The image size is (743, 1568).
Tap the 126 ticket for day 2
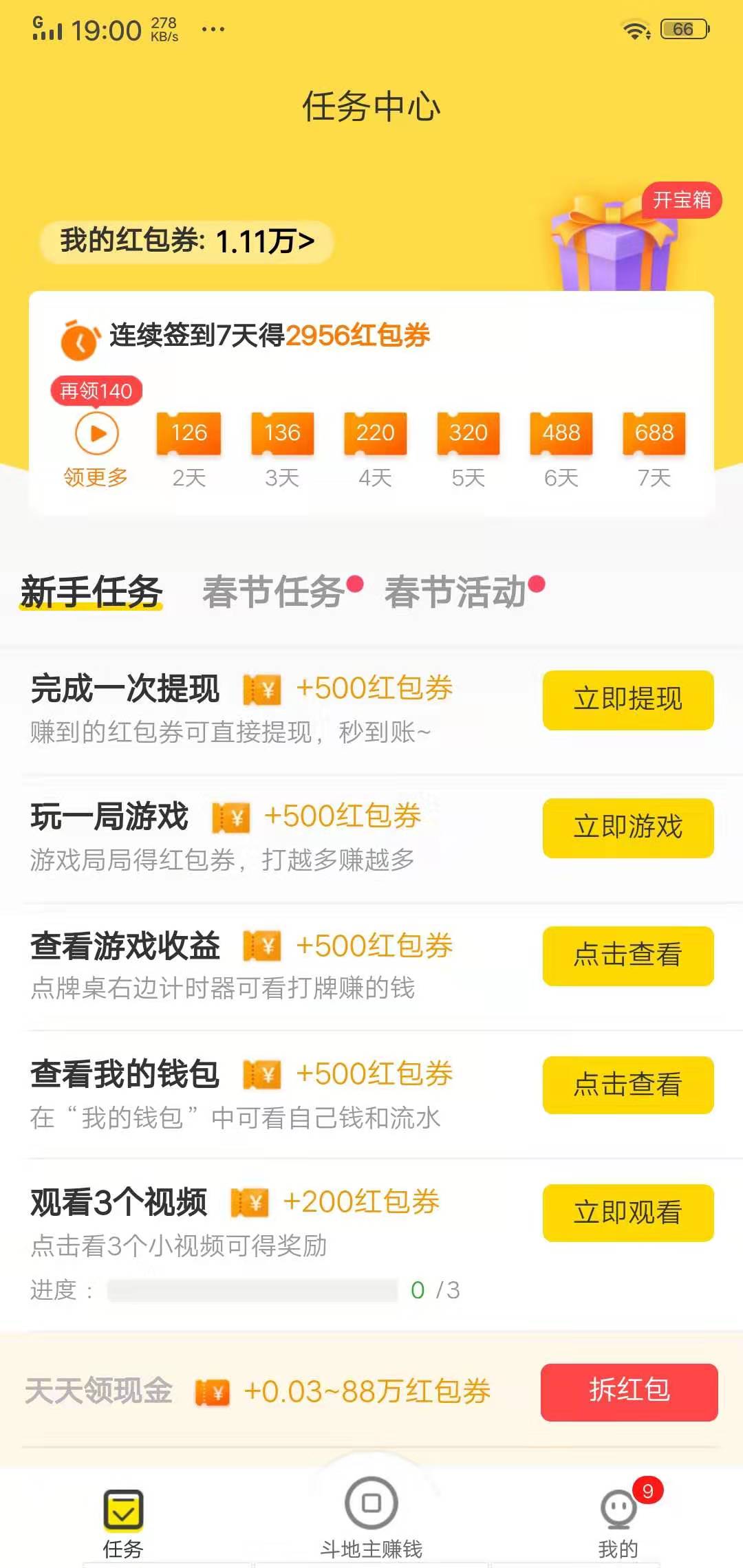coord(188,433)
